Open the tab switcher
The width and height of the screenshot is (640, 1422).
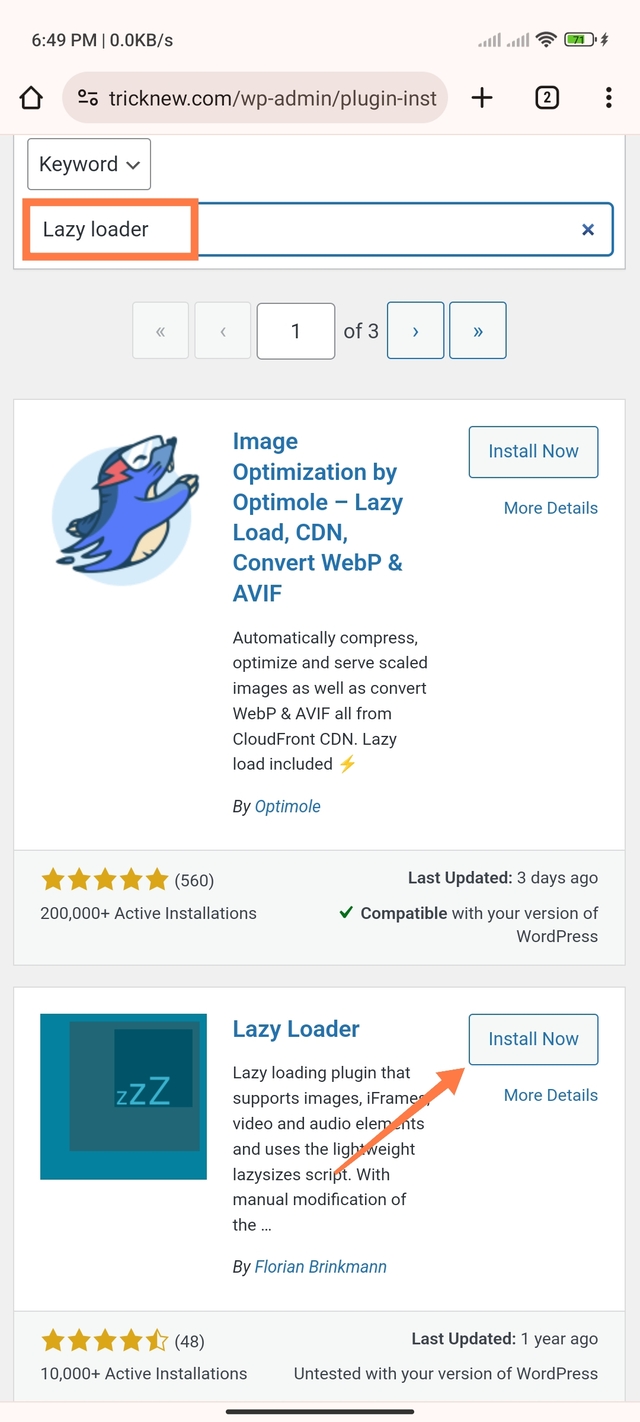(546, 97)
